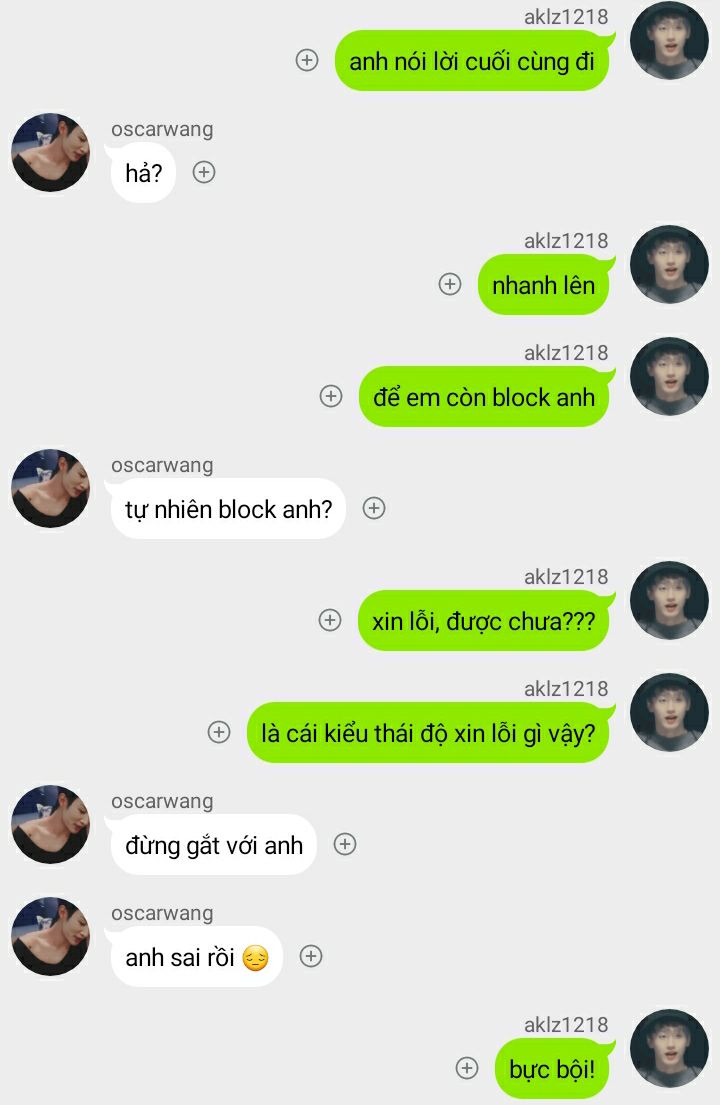Open aklz1218's avatar beside "nhanh lên"
Viewport: 720px width, 1105px height.
[670, 264]
